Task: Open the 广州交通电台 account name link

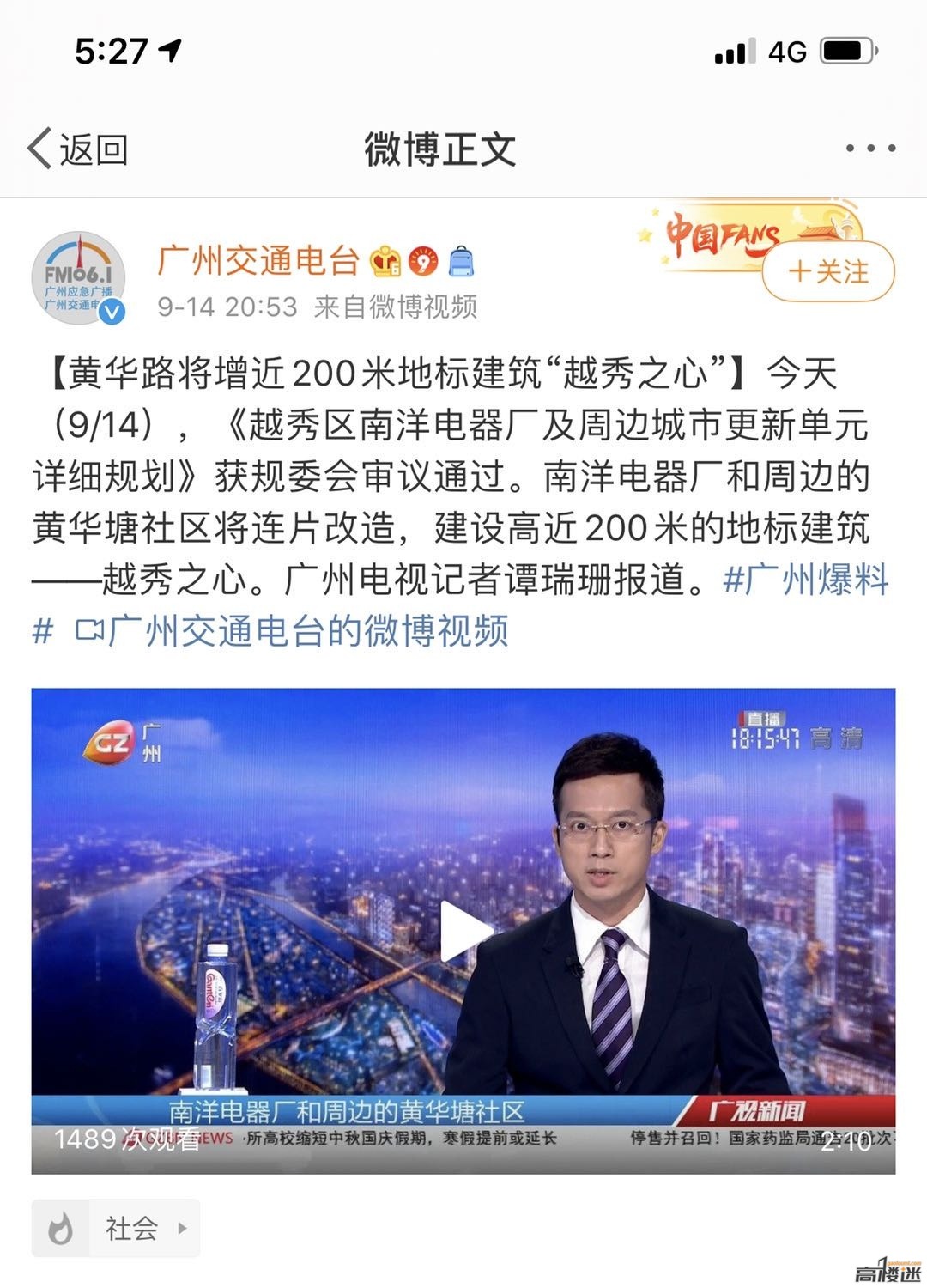Action: point(258,260)
